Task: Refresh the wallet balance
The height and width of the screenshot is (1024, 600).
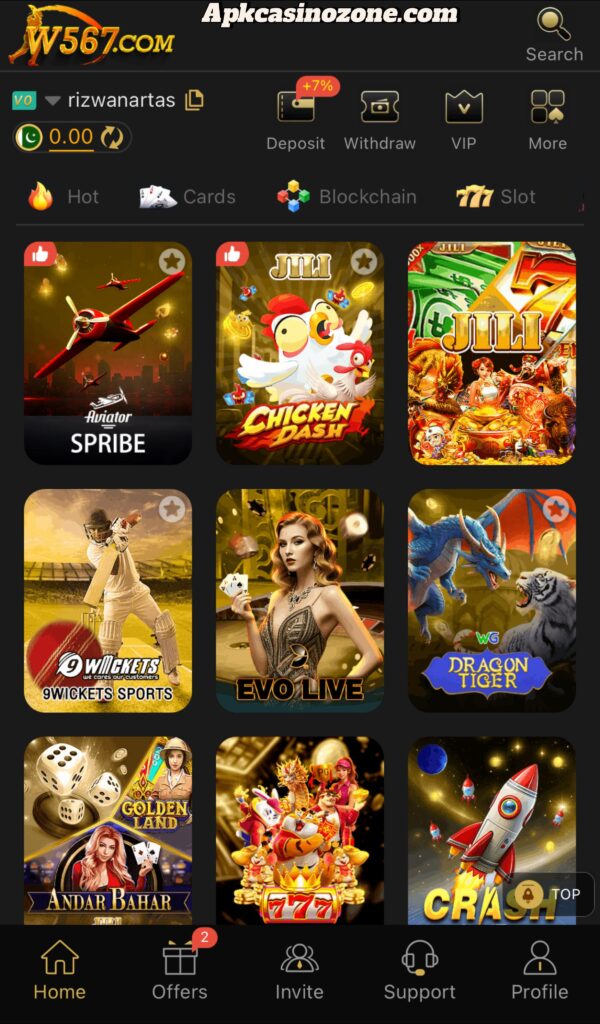Action: coord(111,137)
